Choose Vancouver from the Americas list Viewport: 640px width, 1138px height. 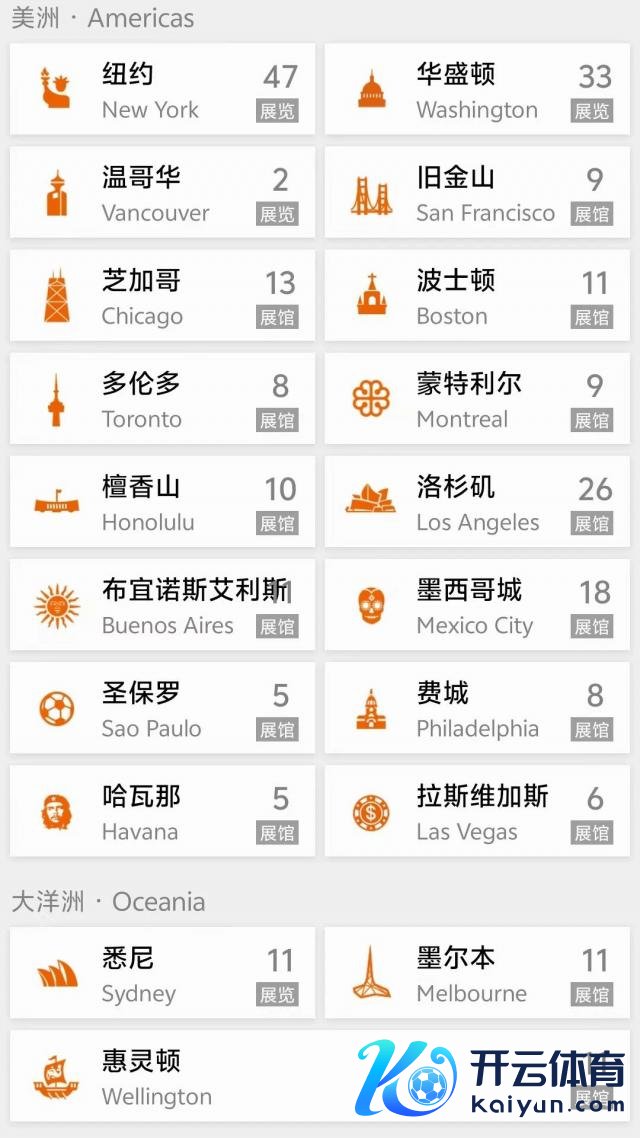[162, 193]
